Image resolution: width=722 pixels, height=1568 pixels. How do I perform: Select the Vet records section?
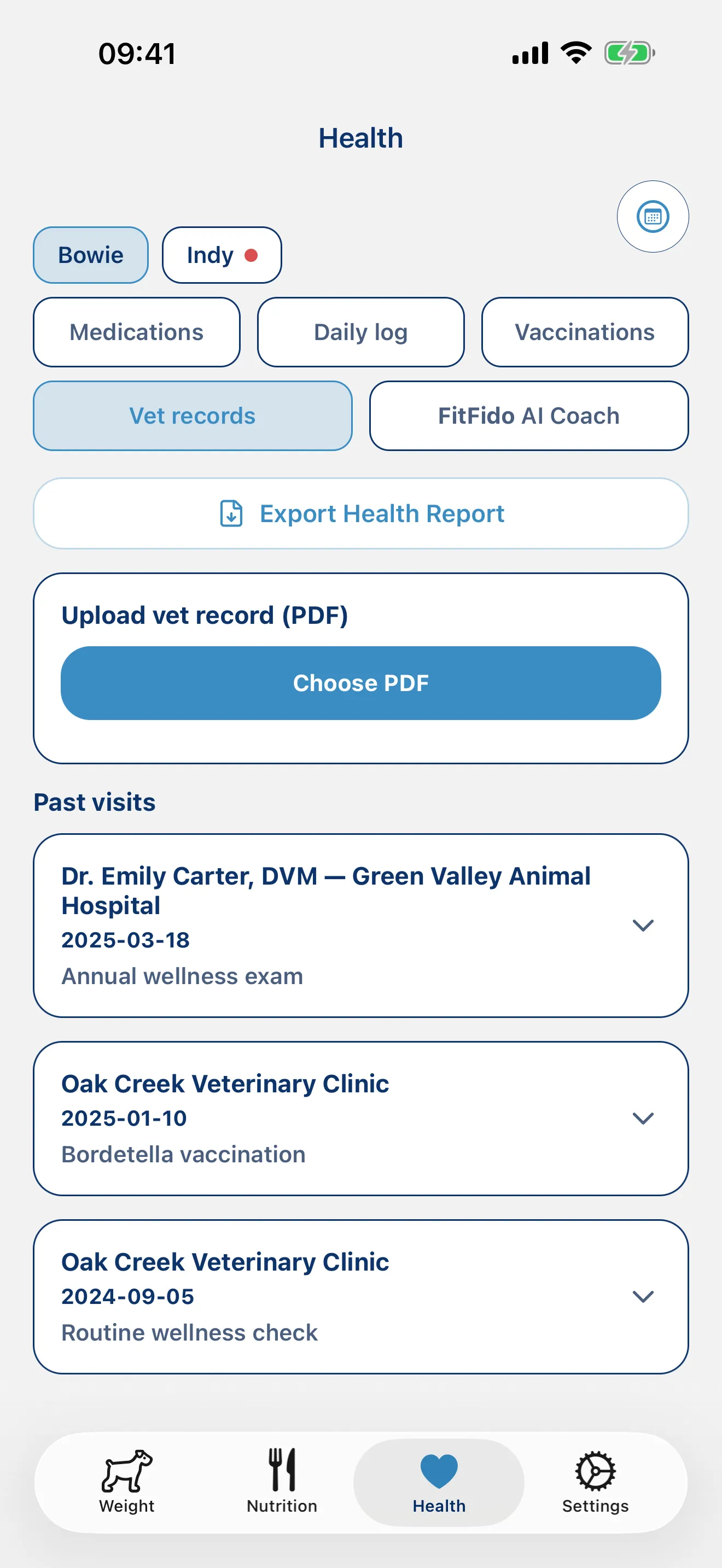click(x=193, y=416)
